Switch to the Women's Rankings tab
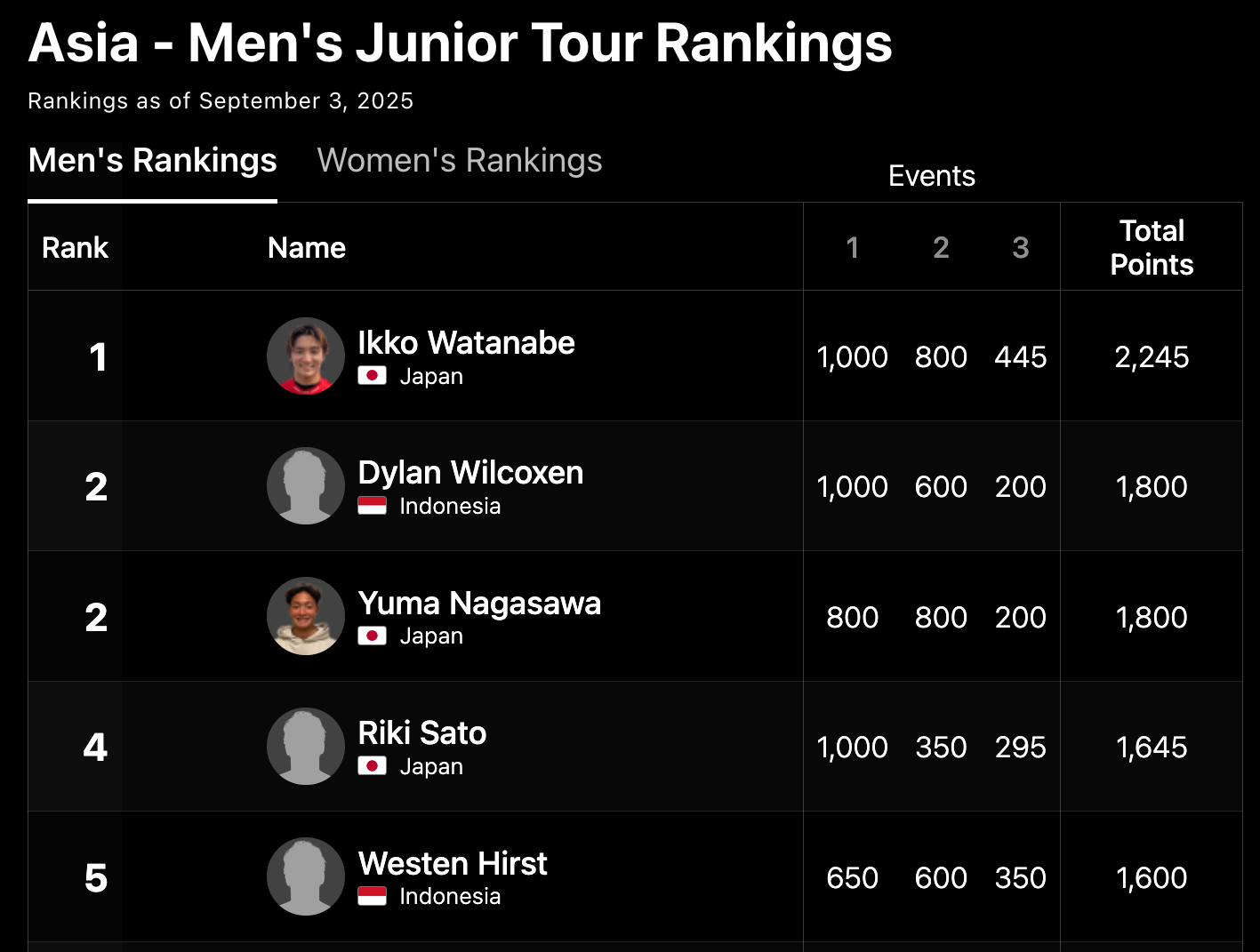Image resolution: width=1260 pixels, height=952 pixels. 459,161
